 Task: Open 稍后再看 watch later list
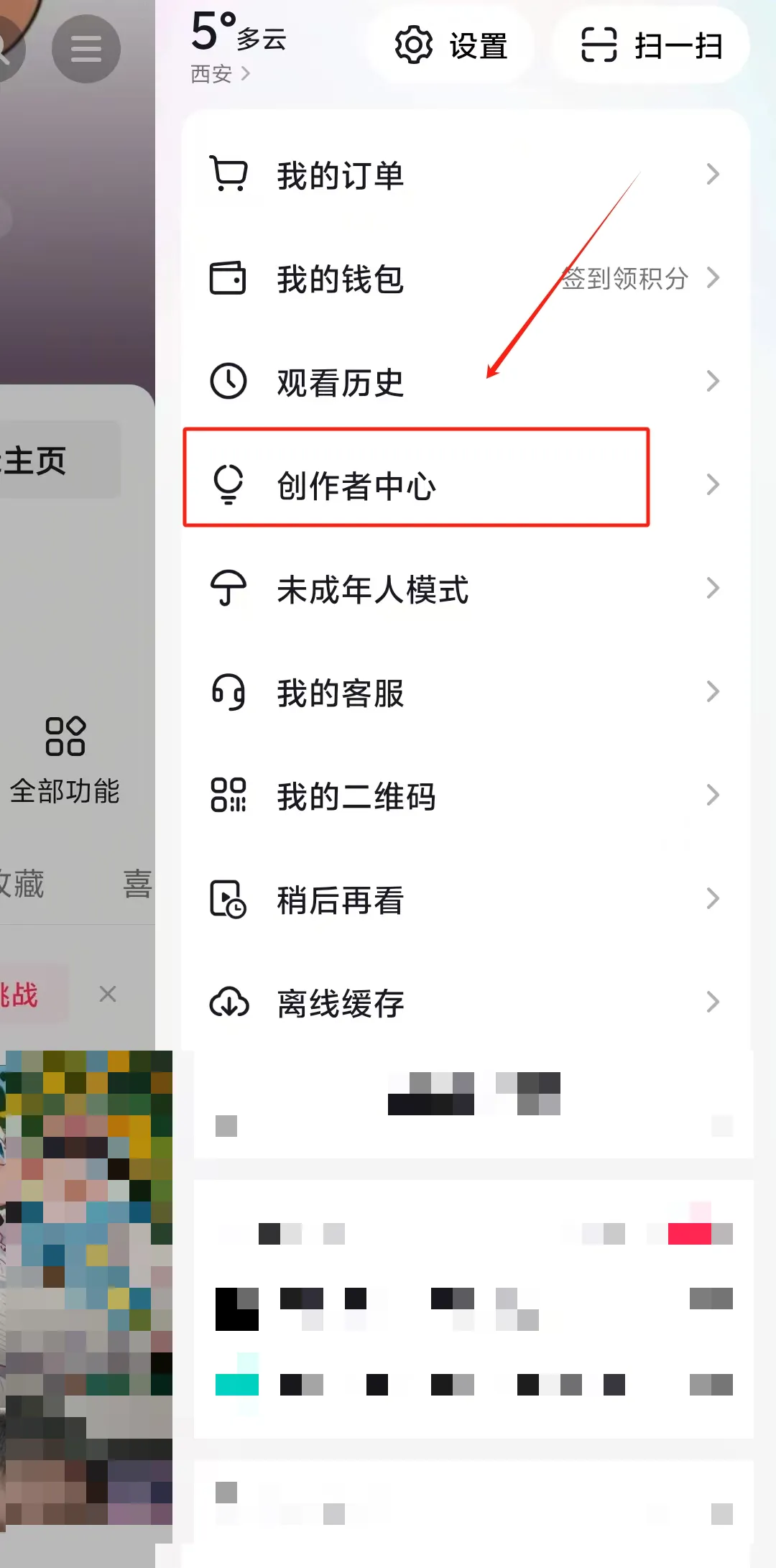(464, 899)
